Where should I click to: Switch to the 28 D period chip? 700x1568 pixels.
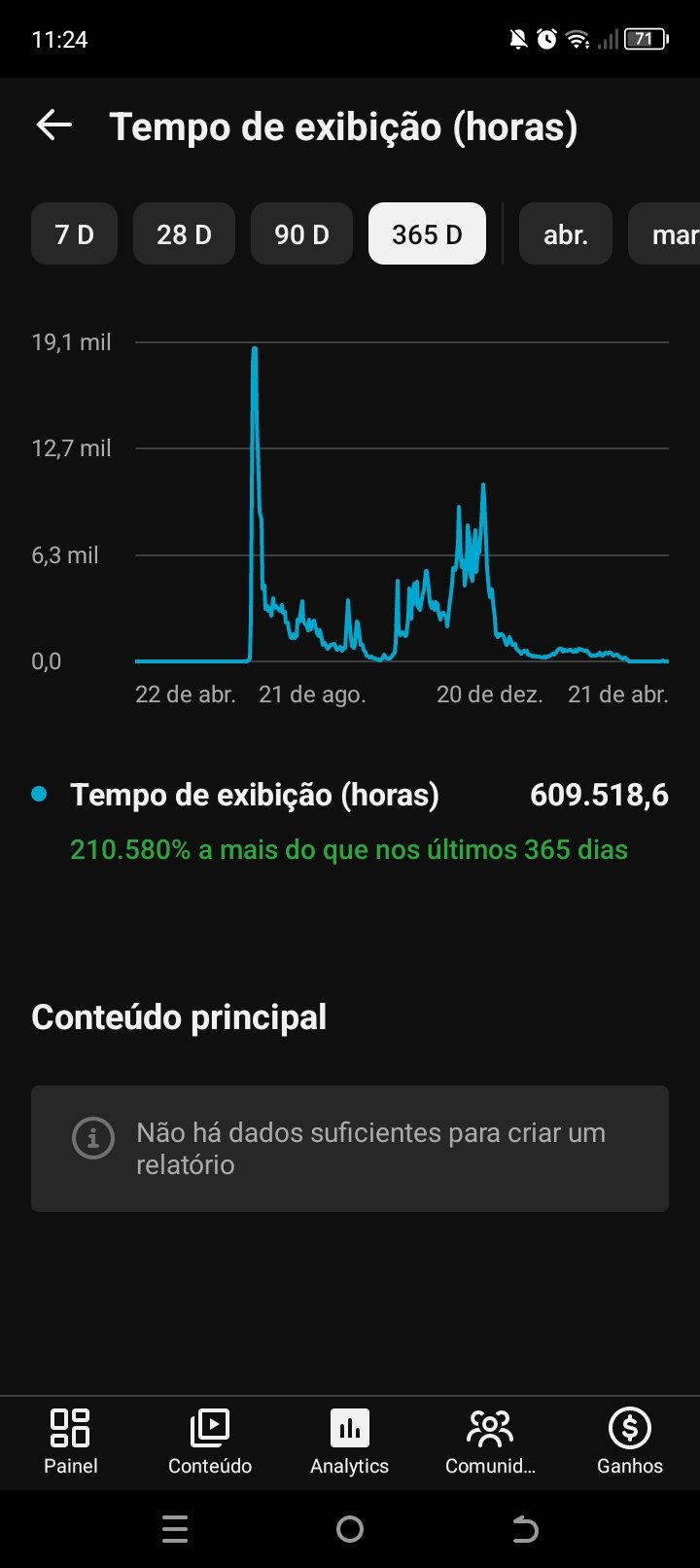(x=184, y=234)
